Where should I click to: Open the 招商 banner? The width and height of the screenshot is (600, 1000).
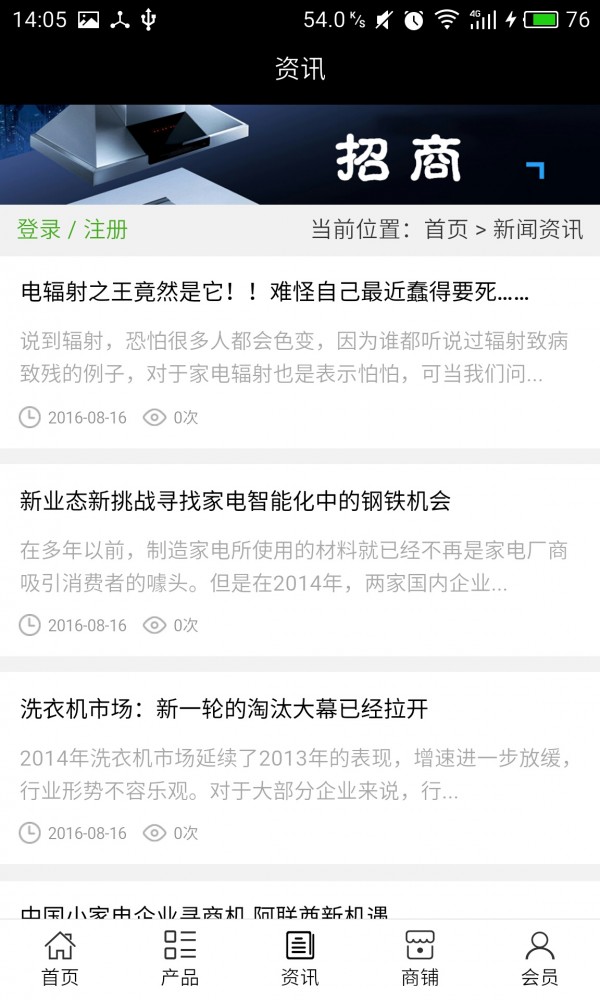[300, 155]
